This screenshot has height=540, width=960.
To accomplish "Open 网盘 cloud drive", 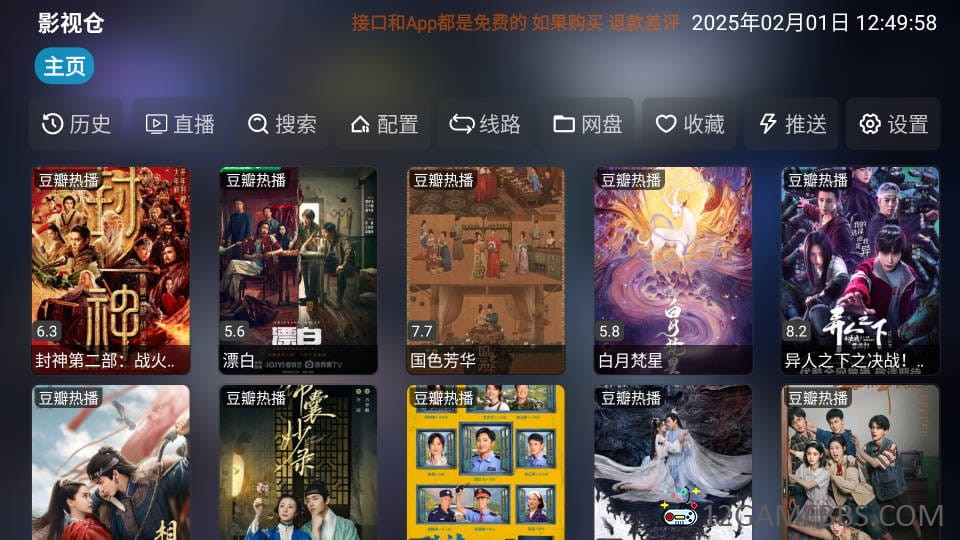I will pyautogui.click(x=588, y=124).
